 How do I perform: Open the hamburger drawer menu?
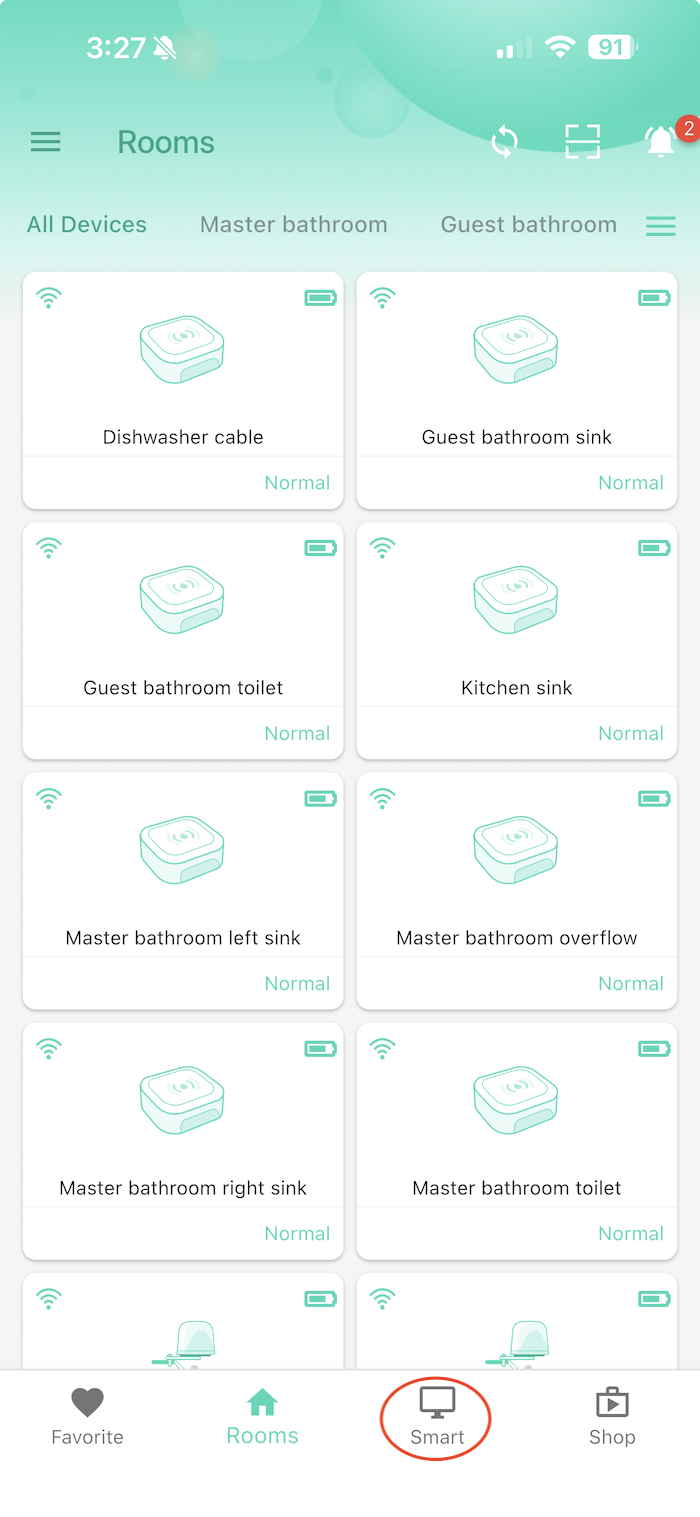(x=46, y=142)
